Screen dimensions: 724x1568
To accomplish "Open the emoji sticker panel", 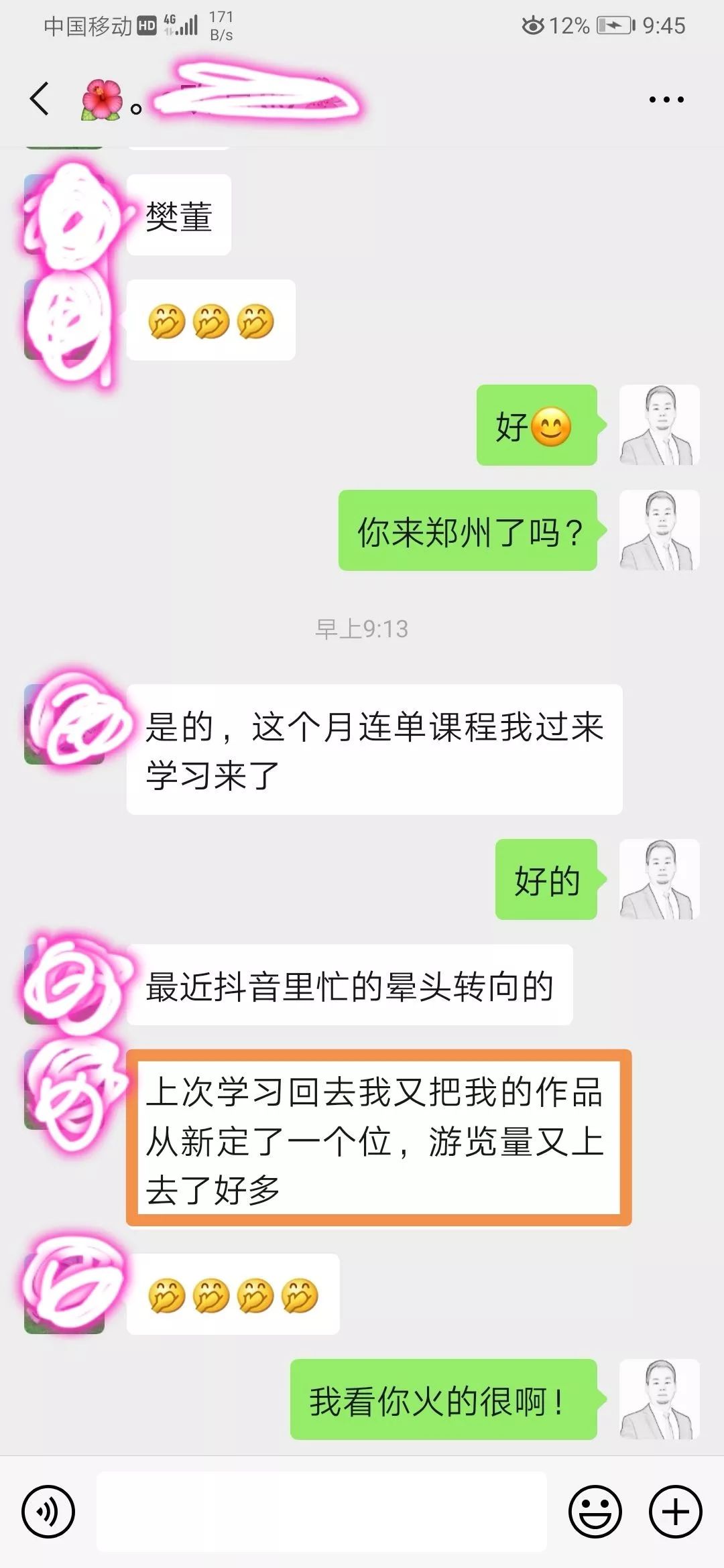I will pyautogui.click(x=595, y=1511).
